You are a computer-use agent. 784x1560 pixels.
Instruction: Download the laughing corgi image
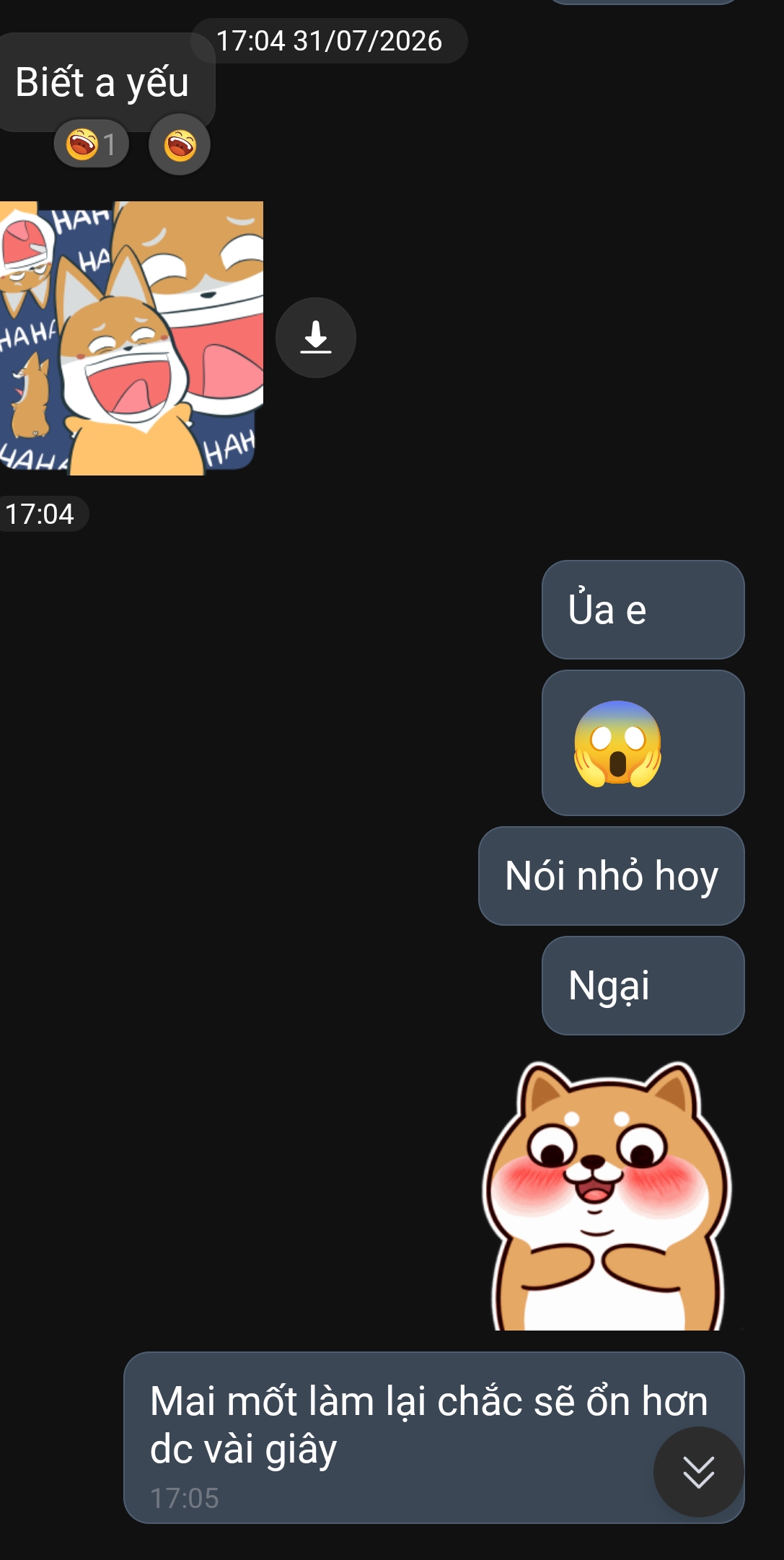tap(316, 338)
